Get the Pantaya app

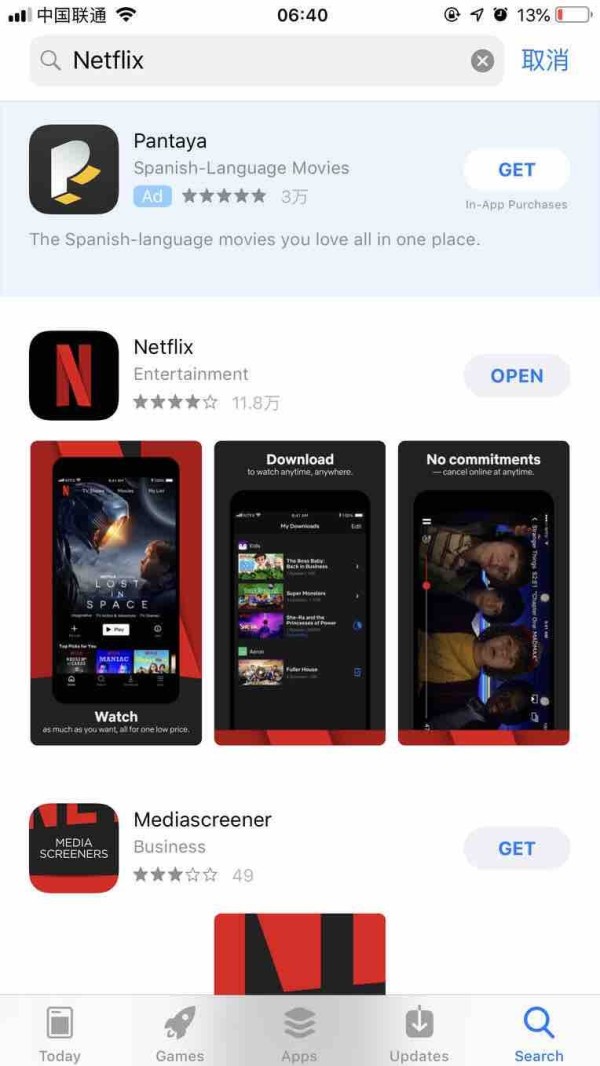pos(516,170)
